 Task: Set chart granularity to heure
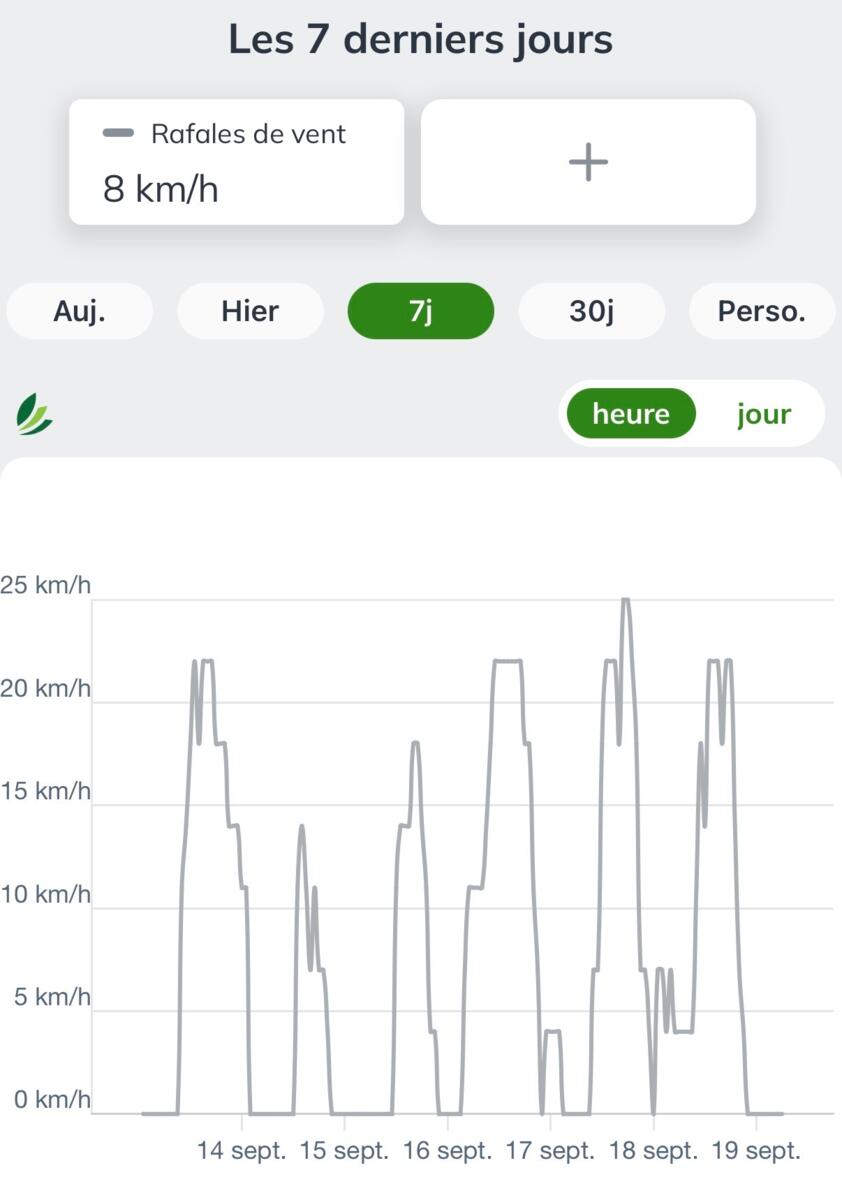coord(631,413)
